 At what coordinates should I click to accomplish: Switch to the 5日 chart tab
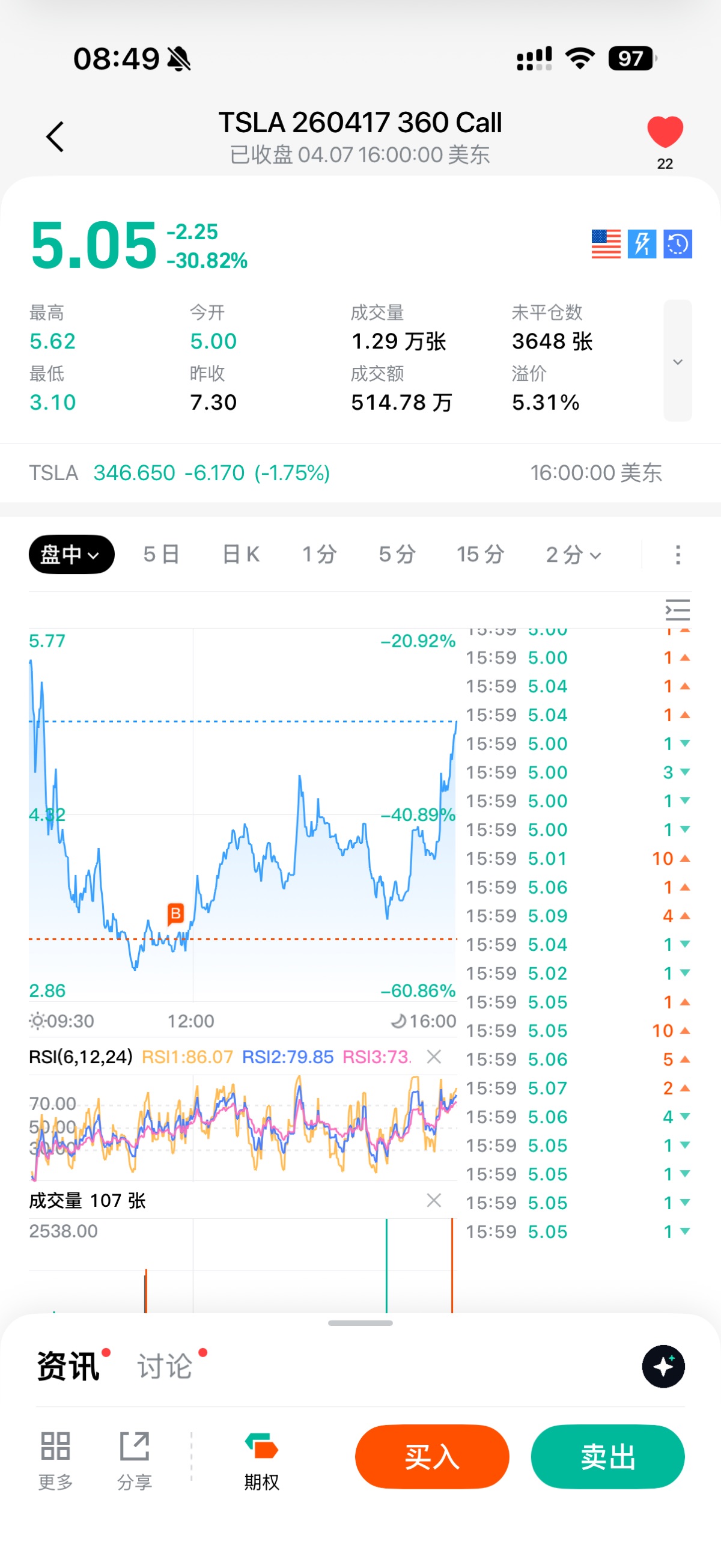[161, 555]
